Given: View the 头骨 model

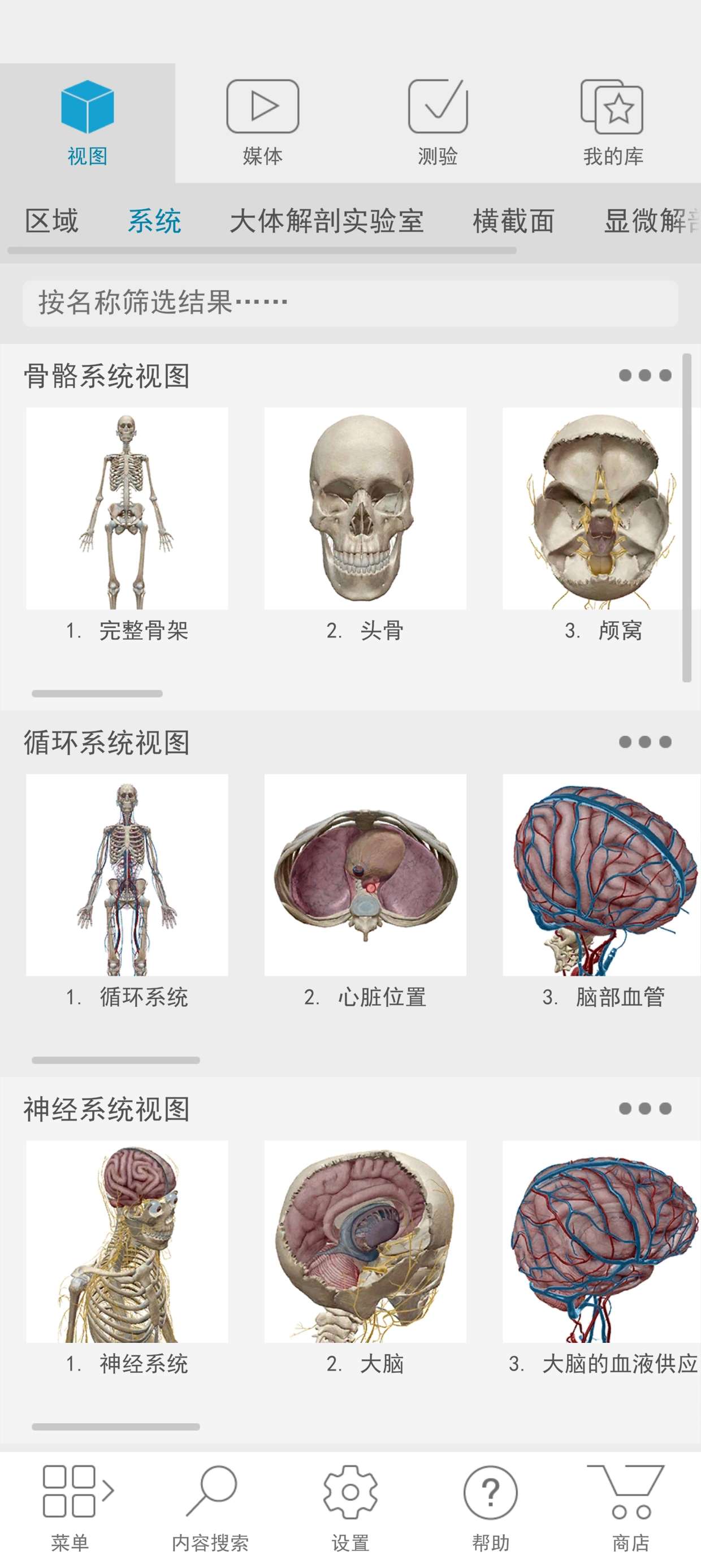Looking at the screenshot, I should coord(365,509).
